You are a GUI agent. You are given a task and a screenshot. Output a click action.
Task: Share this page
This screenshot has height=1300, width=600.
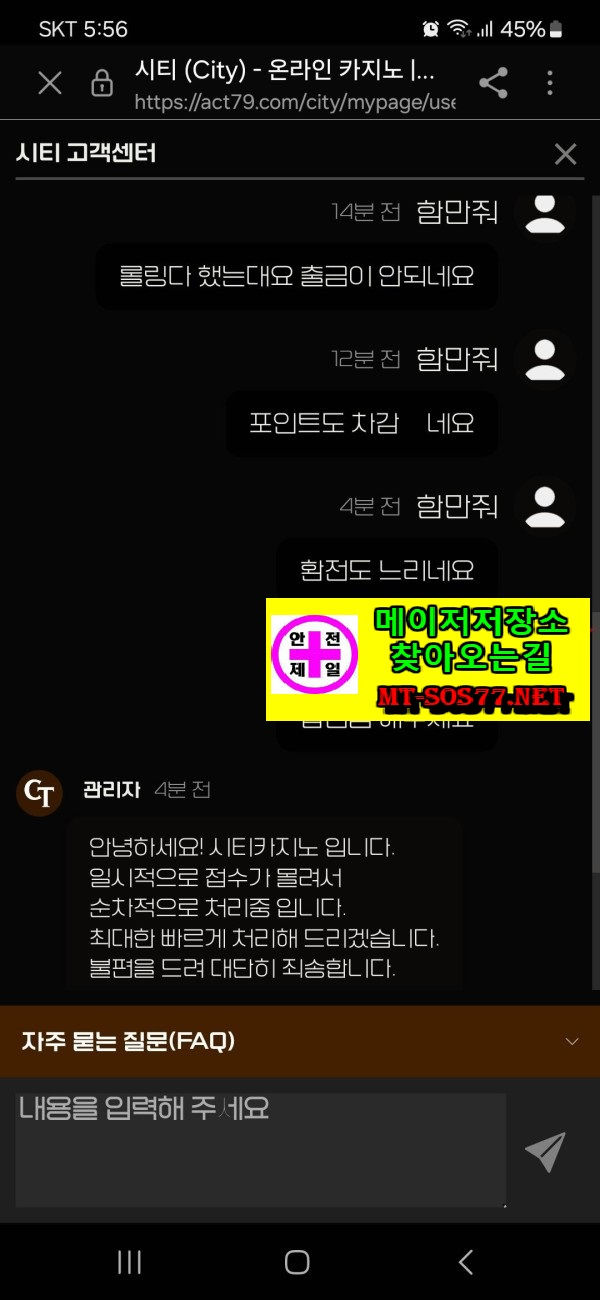[x=493, y=83]
